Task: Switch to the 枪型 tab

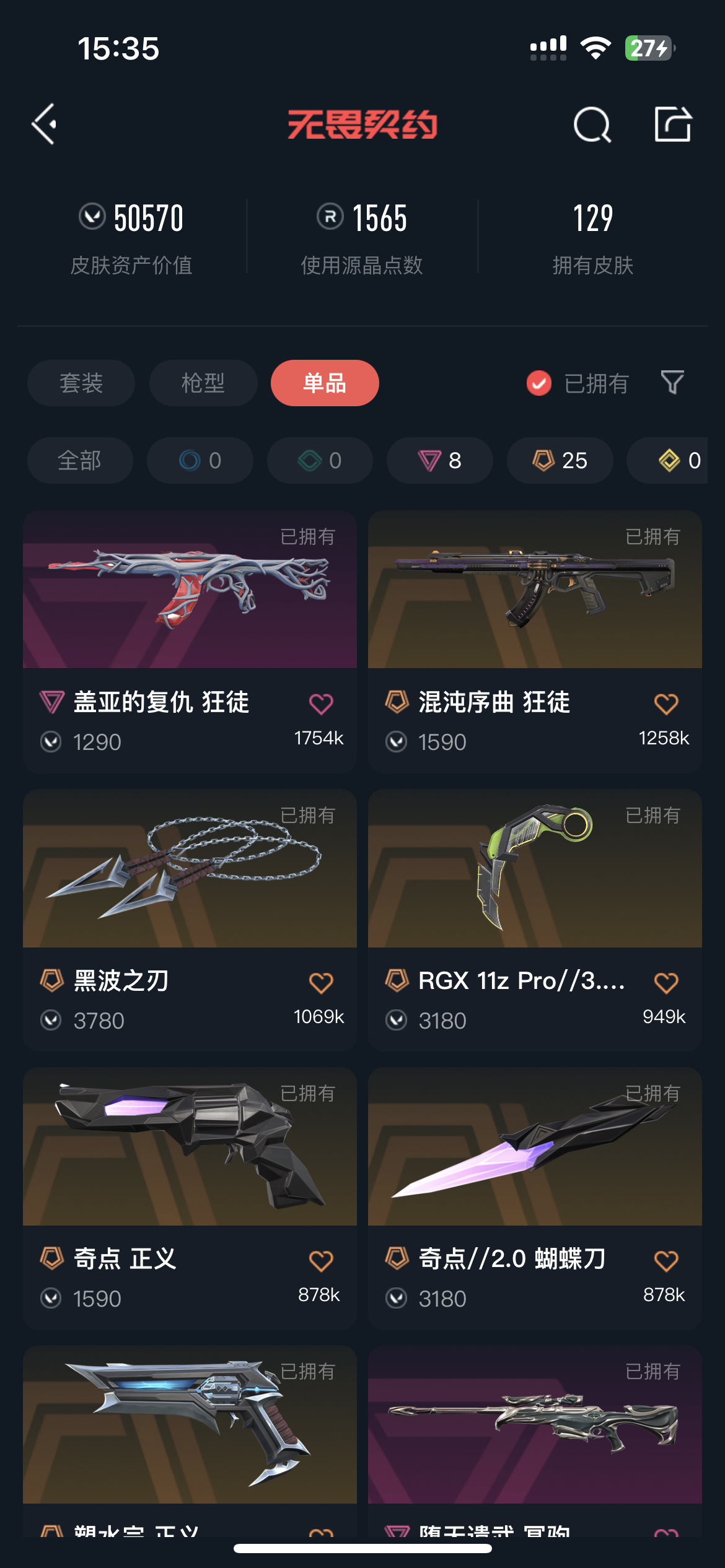Action: tap(203, 383)
